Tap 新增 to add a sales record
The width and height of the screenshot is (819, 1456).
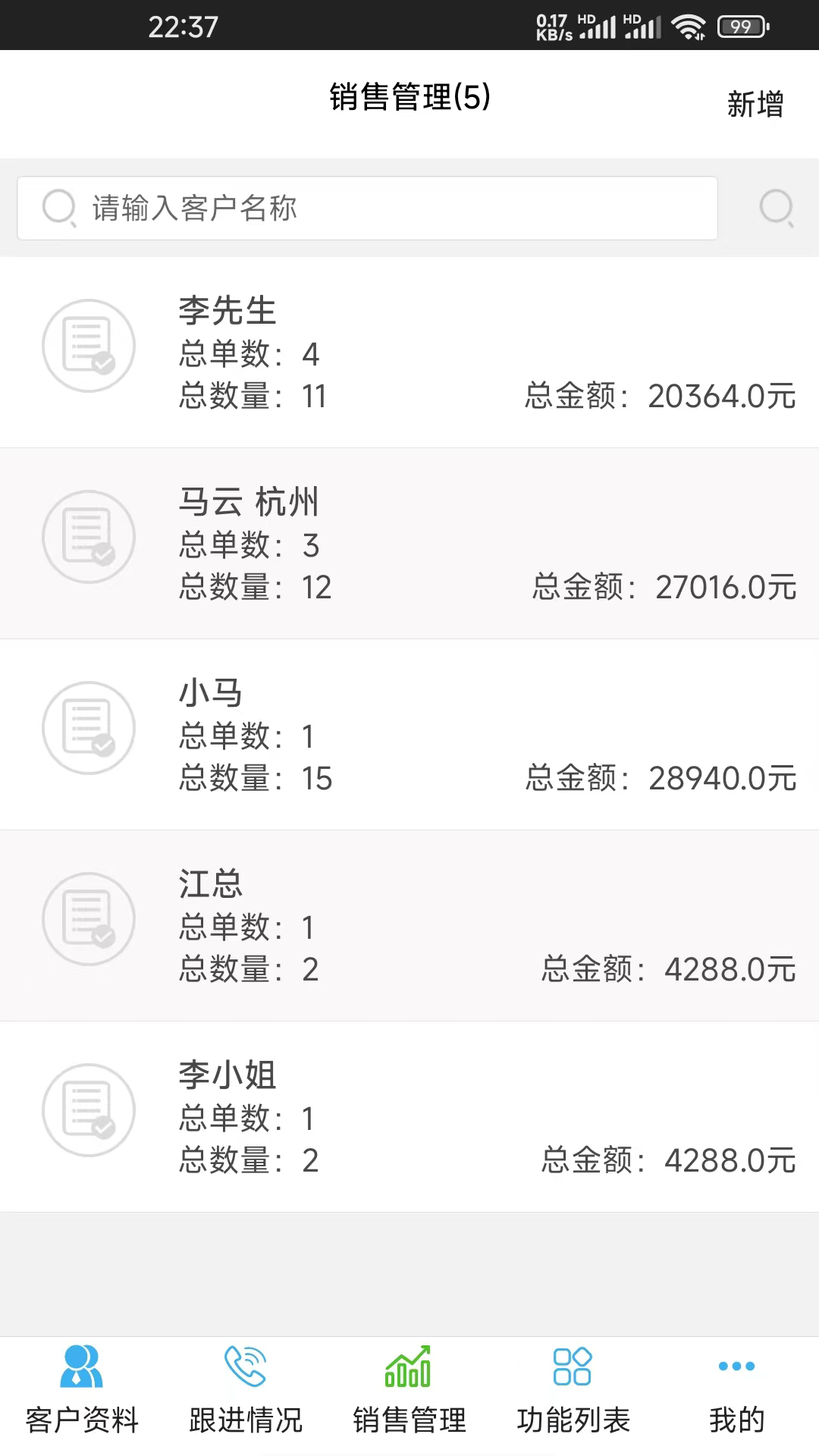(x=755, y=104)
